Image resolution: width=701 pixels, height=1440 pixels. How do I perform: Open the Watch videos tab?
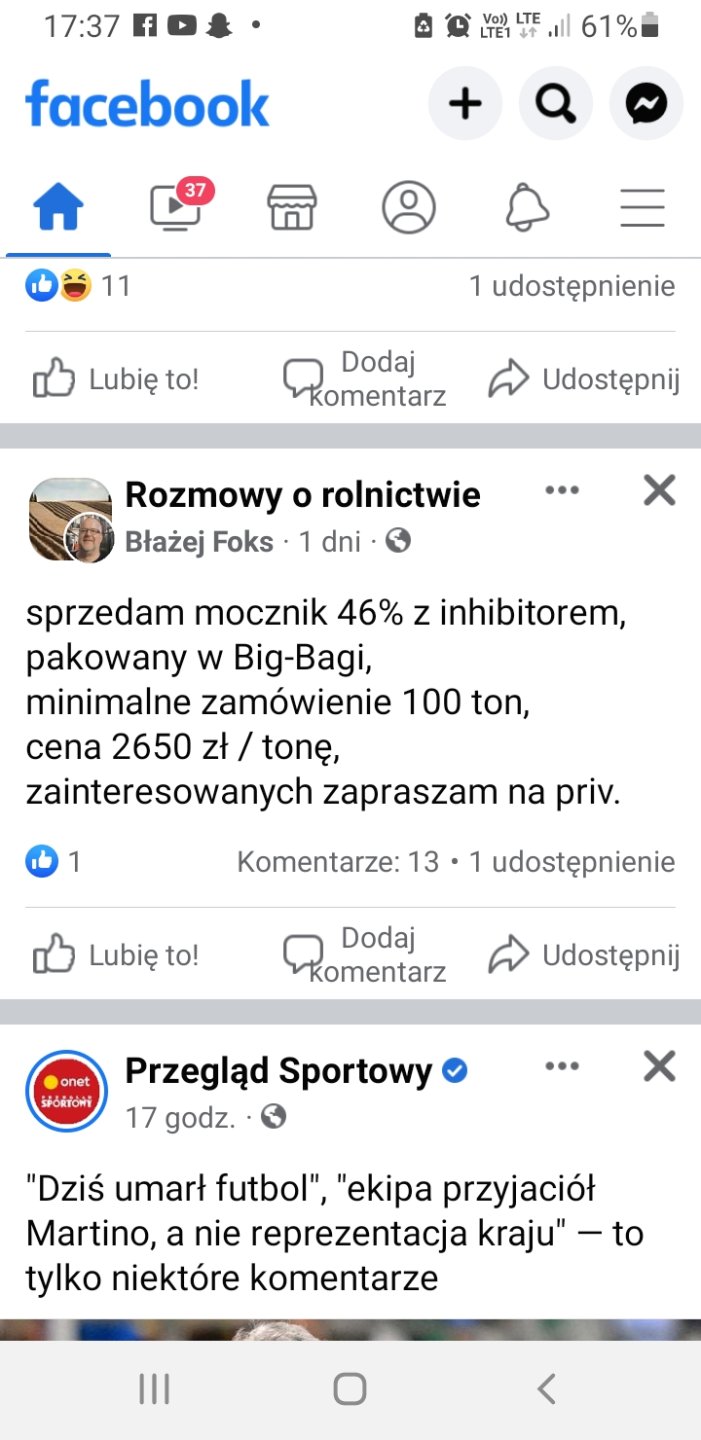(x=177, y=207)
